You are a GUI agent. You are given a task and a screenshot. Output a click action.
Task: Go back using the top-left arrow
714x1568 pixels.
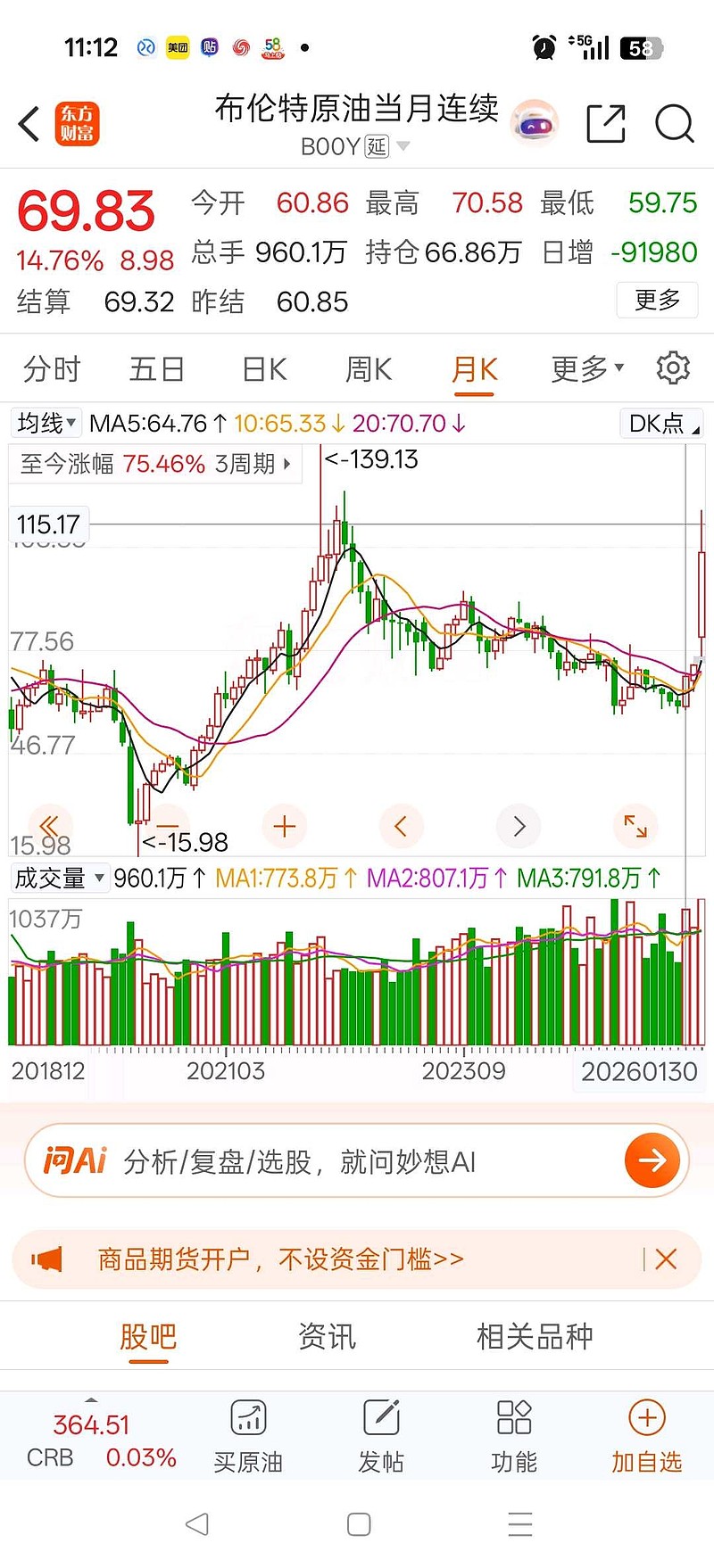29,124
